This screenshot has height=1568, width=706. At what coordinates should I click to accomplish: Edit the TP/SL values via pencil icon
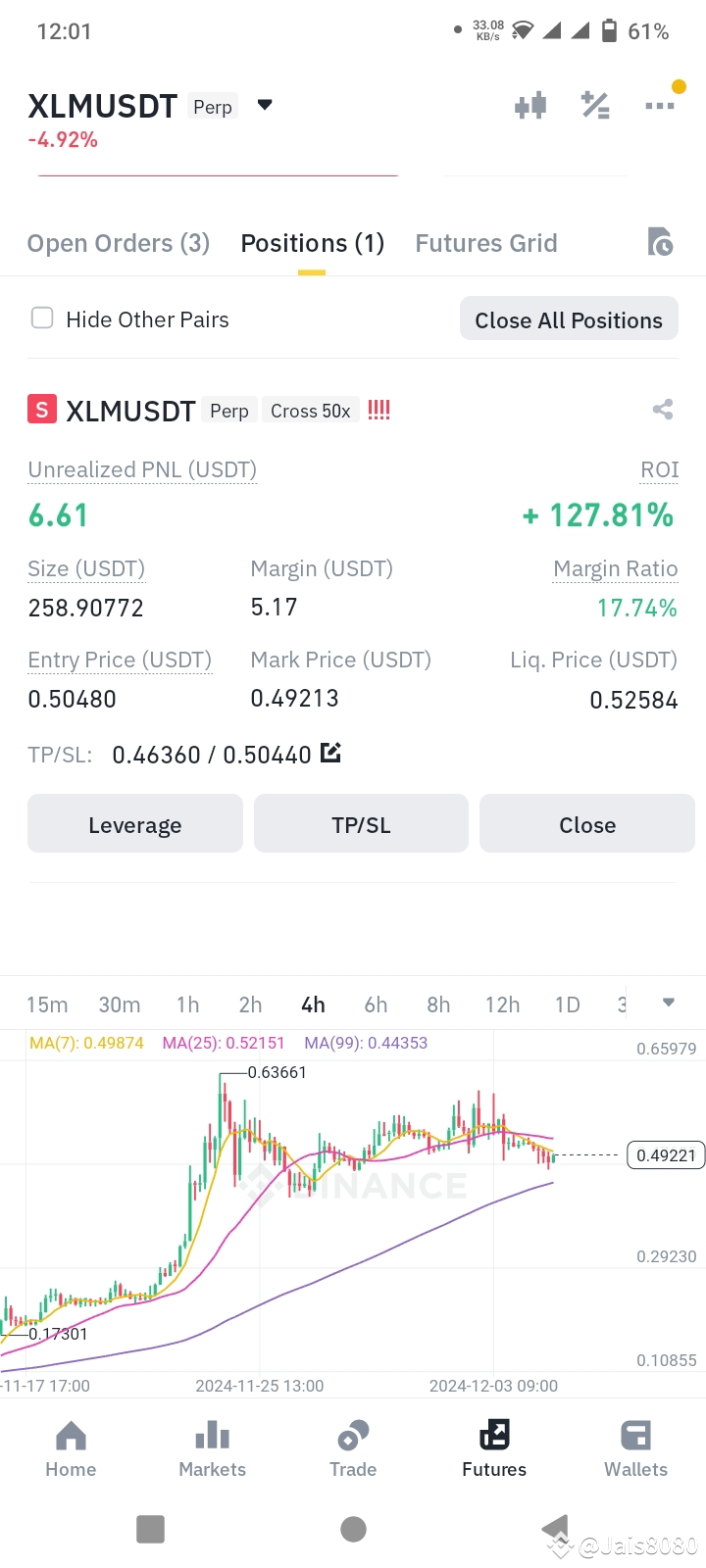[x=330, y=753]
